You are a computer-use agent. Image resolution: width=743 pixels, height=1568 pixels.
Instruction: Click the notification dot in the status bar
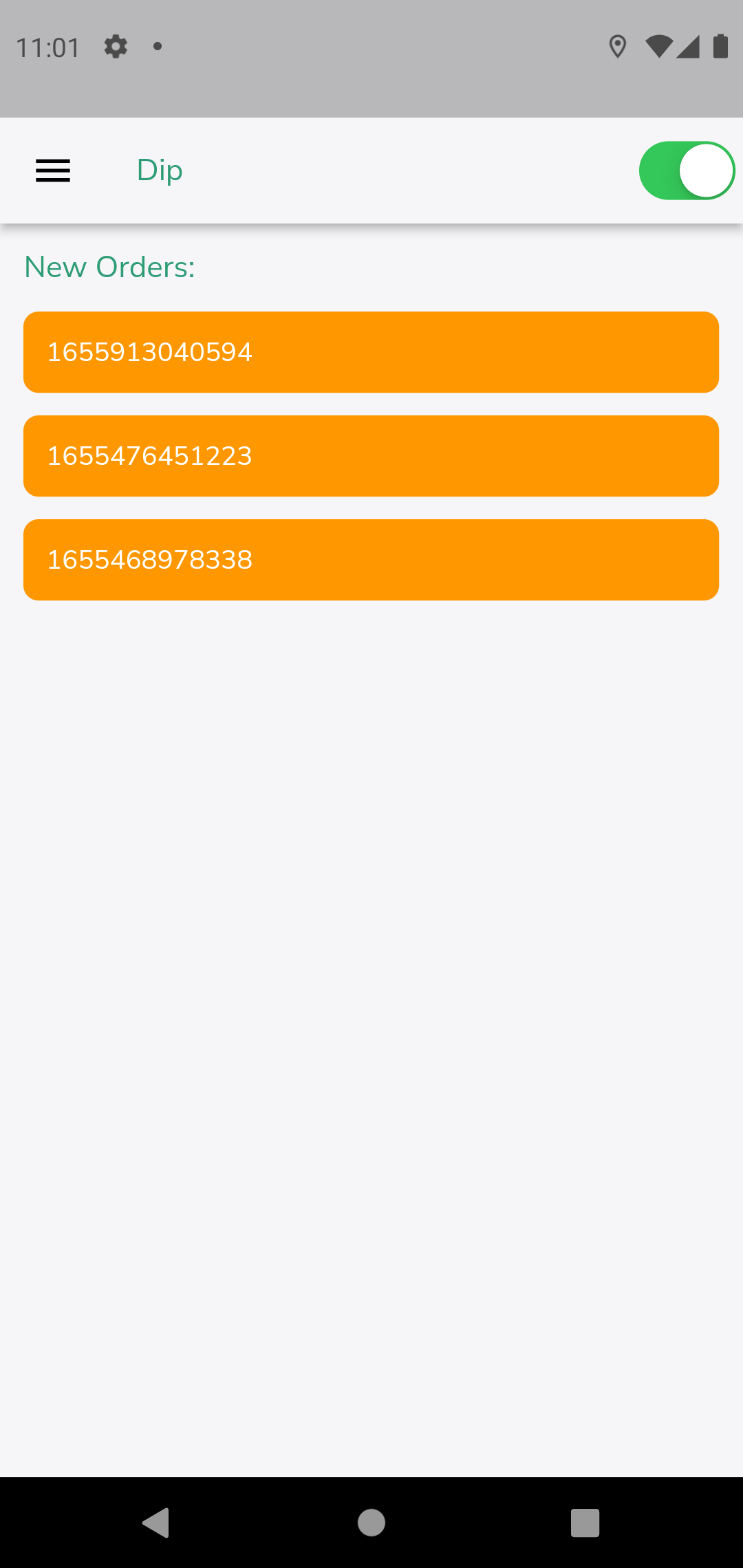[158, 46]
